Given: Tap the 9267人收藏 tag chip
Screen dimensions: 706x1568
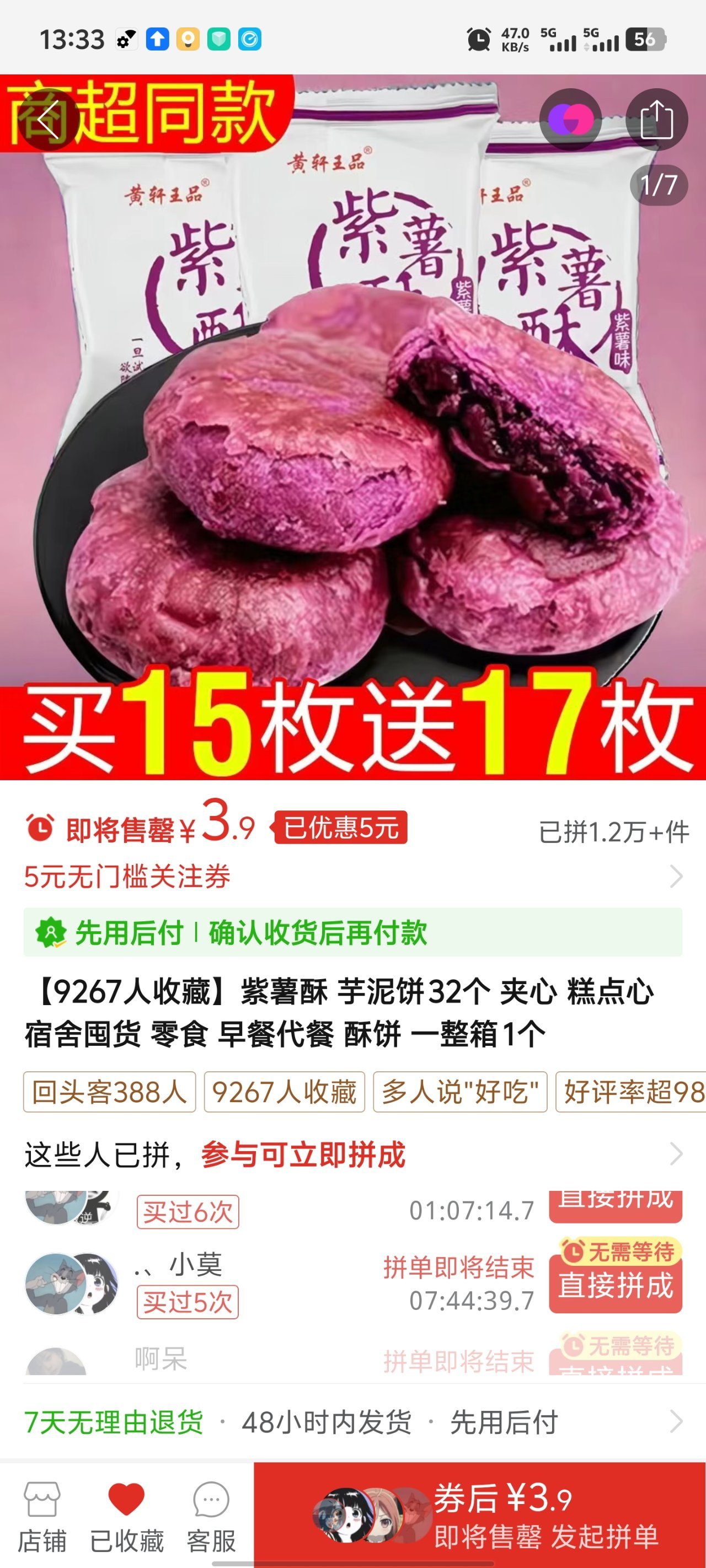Looking at the screenshot, I should [x=284, y=1092].
